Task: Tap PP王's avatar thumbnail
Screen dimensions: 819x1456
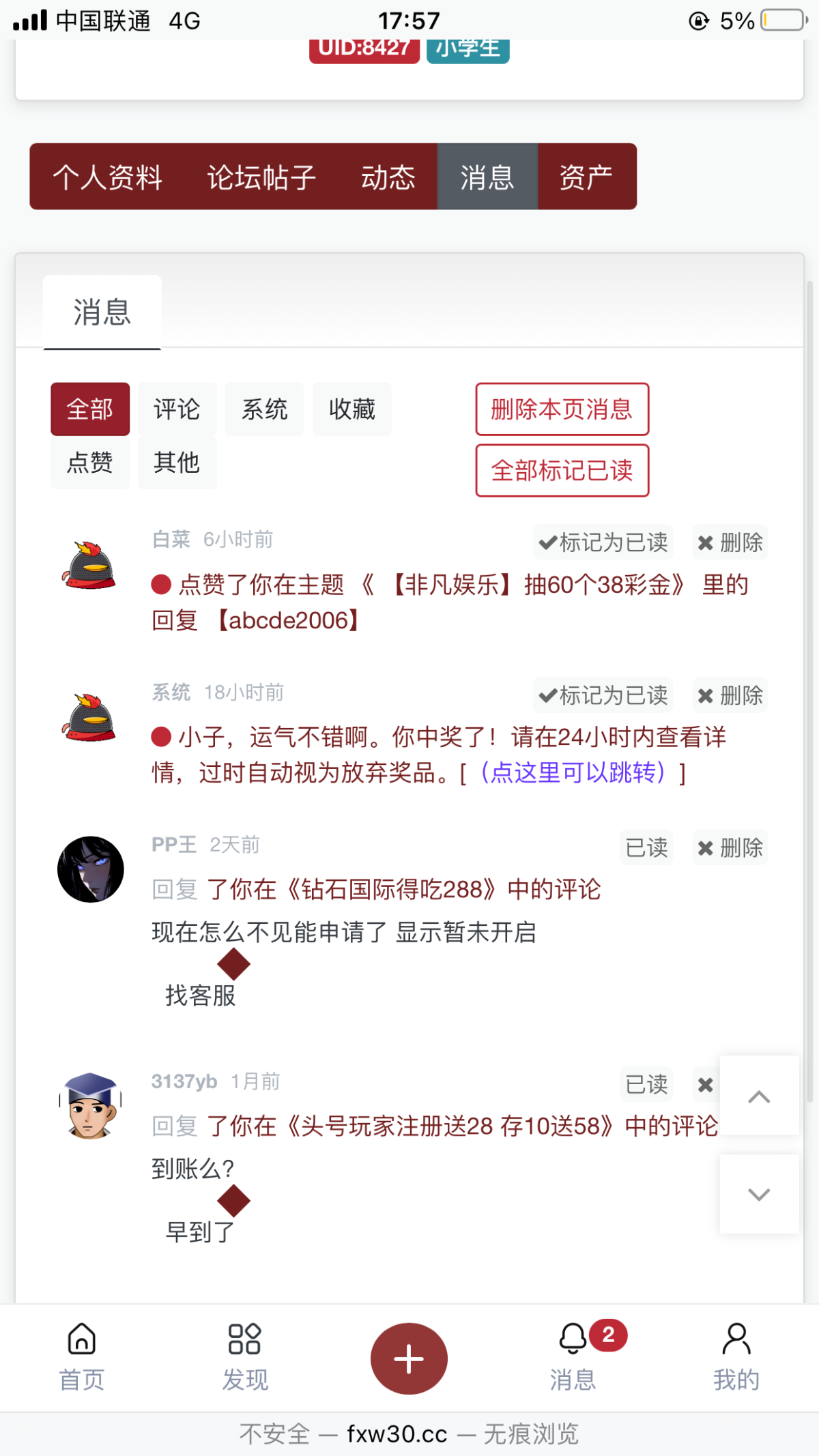Action: [x=90, y=871]
